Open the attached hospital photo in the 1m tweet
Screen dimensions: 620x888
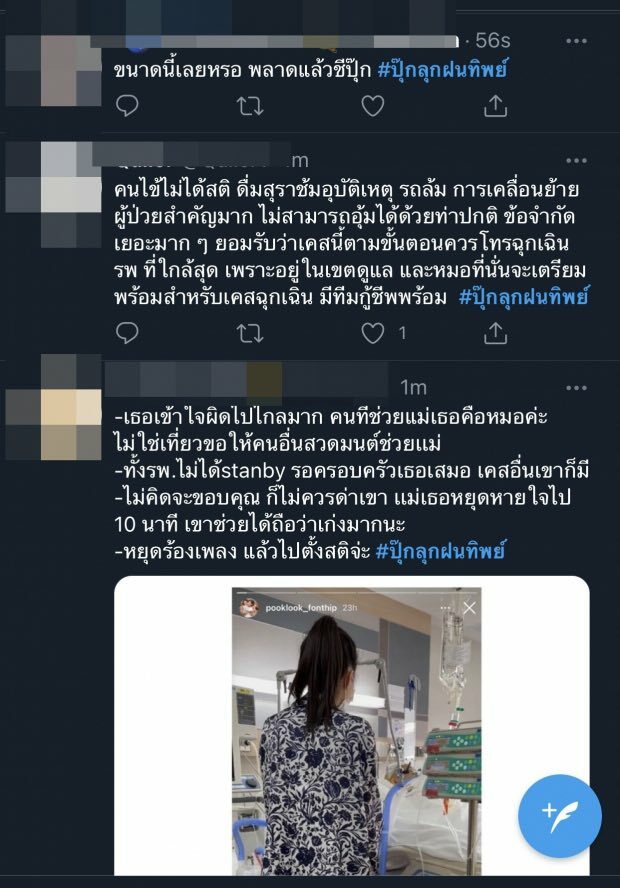tap(355, 730)
